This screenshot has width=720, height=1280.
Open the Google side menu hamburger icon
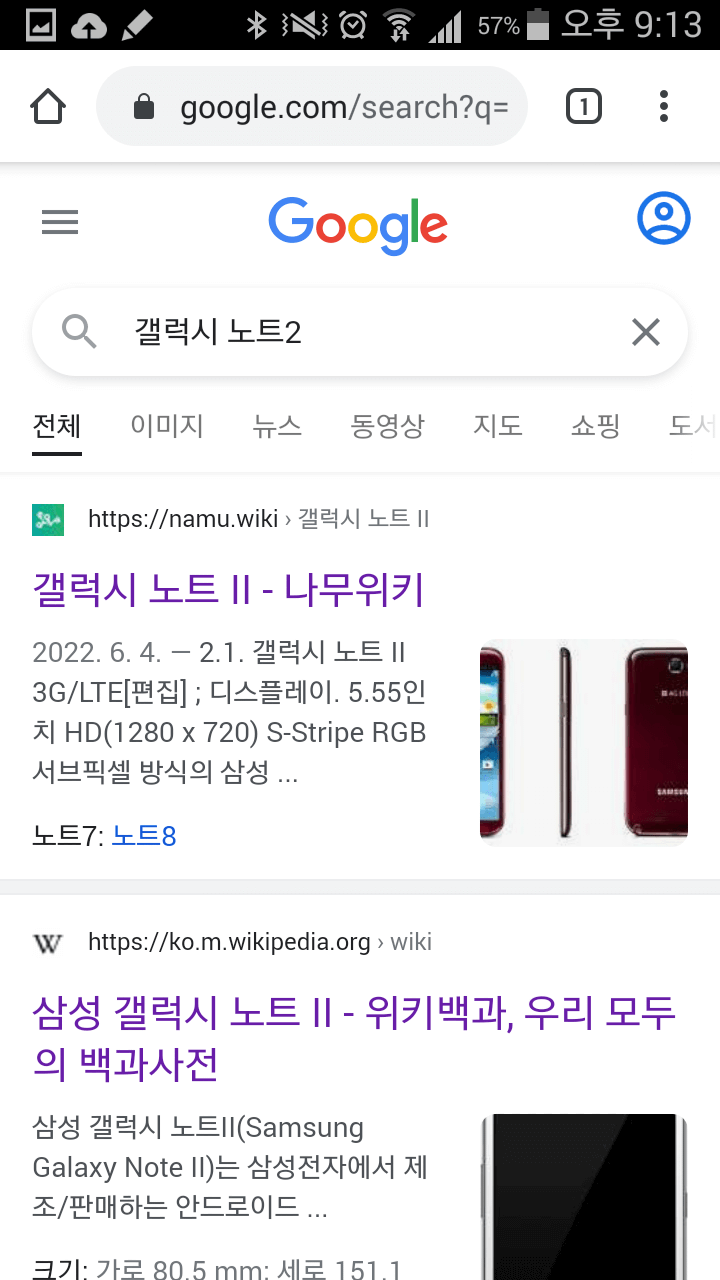point(60,221)
